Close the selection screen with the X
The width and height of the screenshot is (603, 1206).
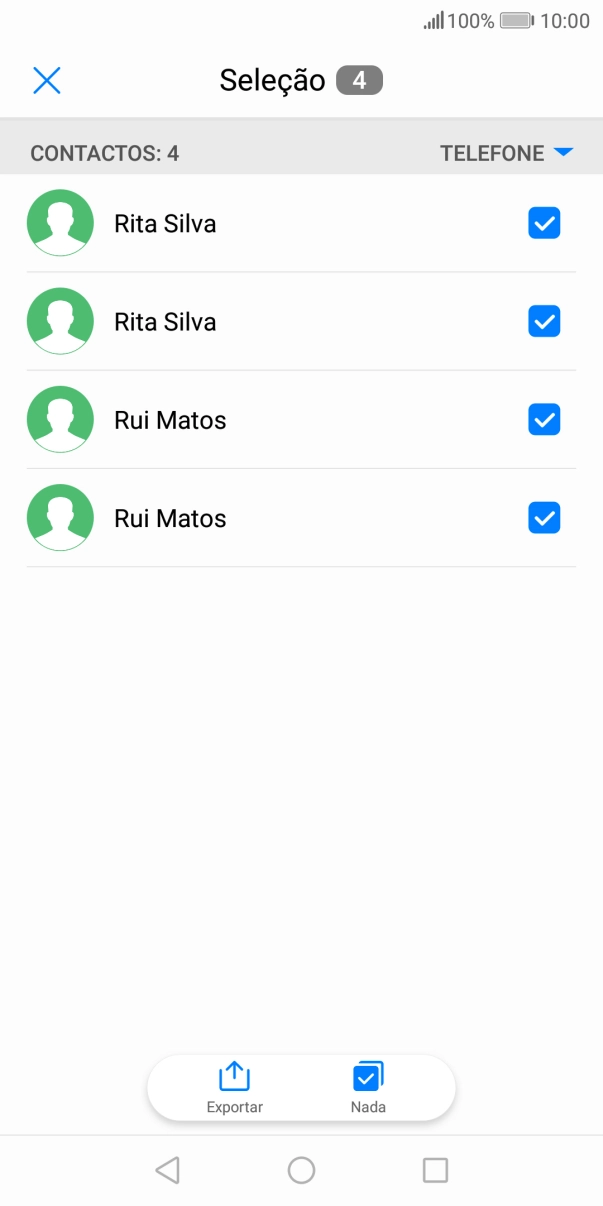(47, 81)
